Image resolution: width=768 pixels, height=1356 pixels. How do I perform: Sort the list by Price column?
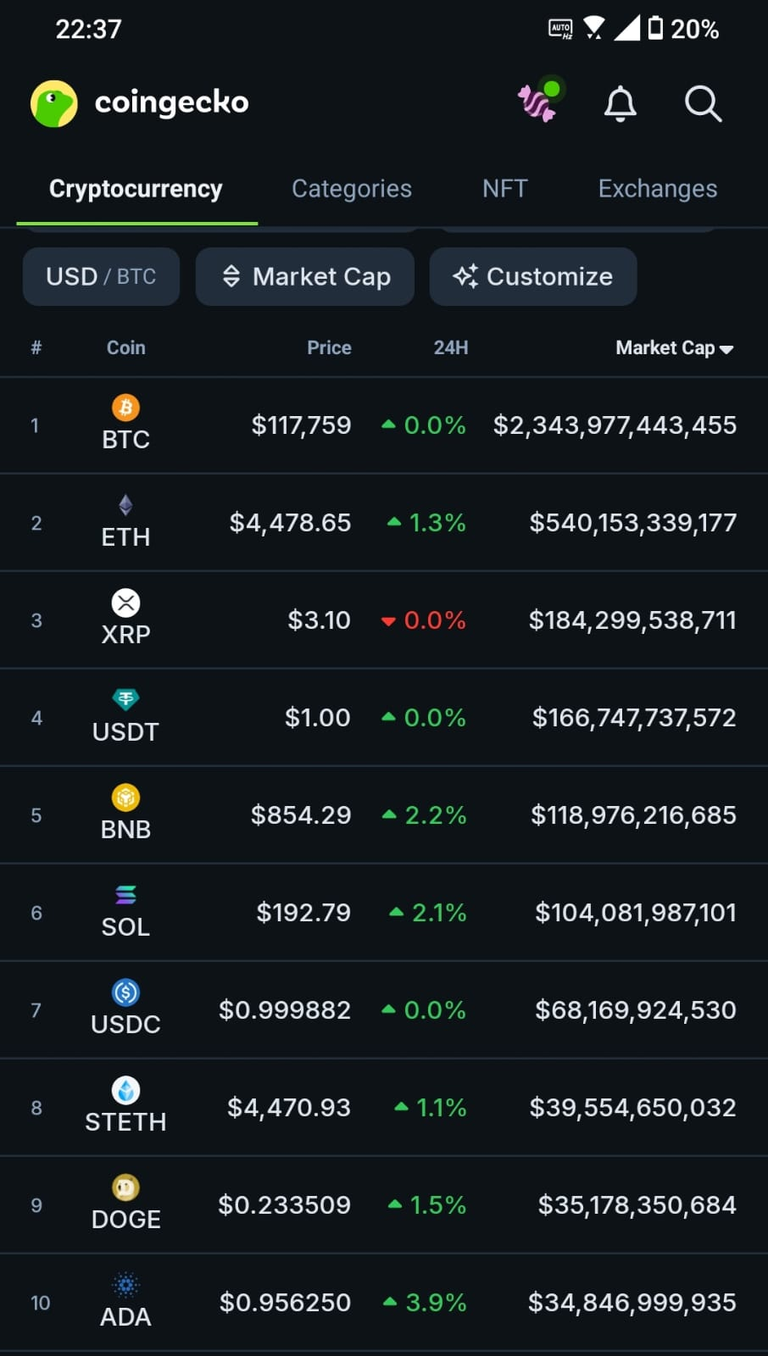[329, 348]
